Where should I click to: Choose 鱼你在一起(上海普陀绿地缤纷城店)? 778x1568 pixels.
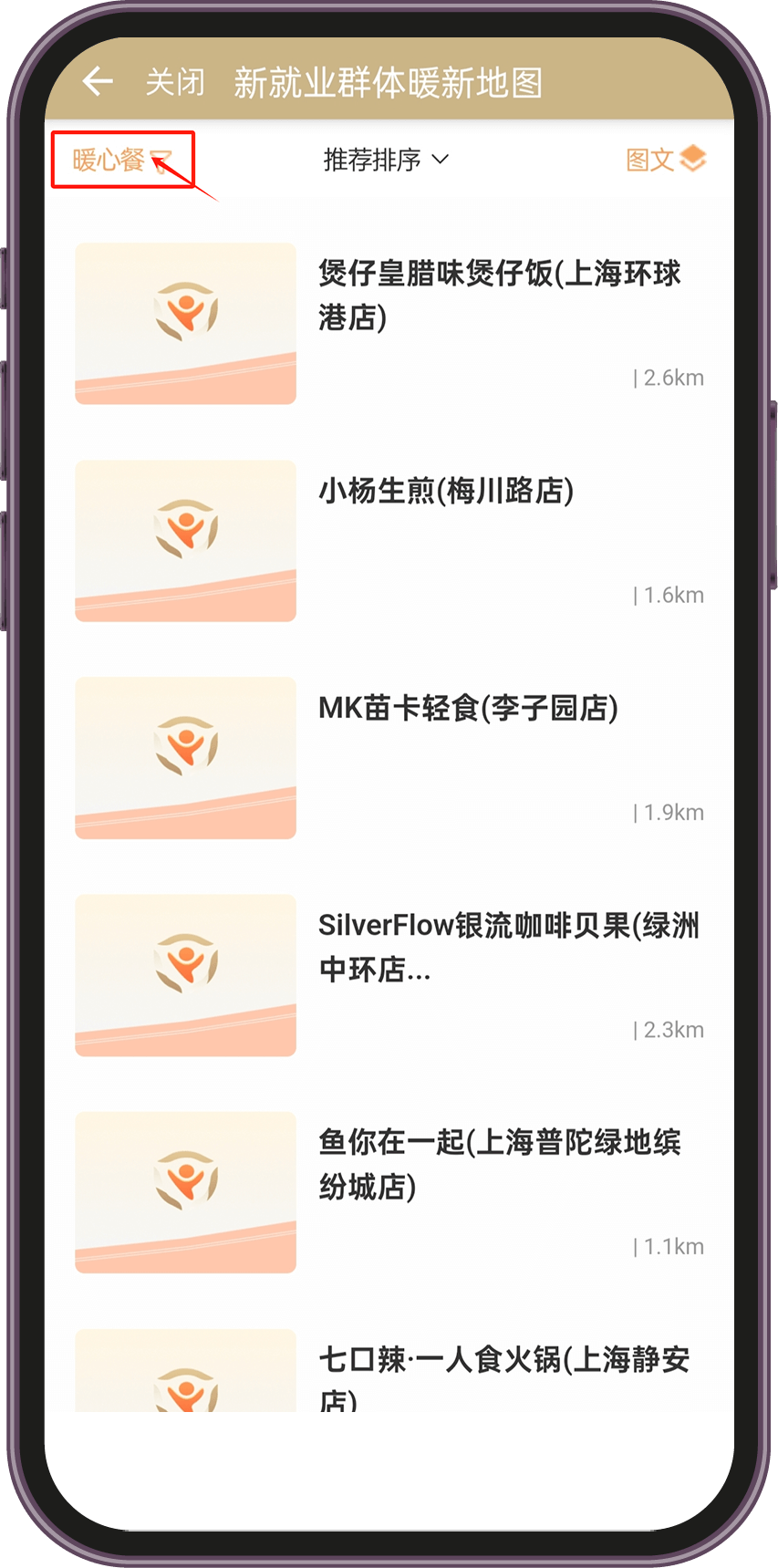[499, 1164]
